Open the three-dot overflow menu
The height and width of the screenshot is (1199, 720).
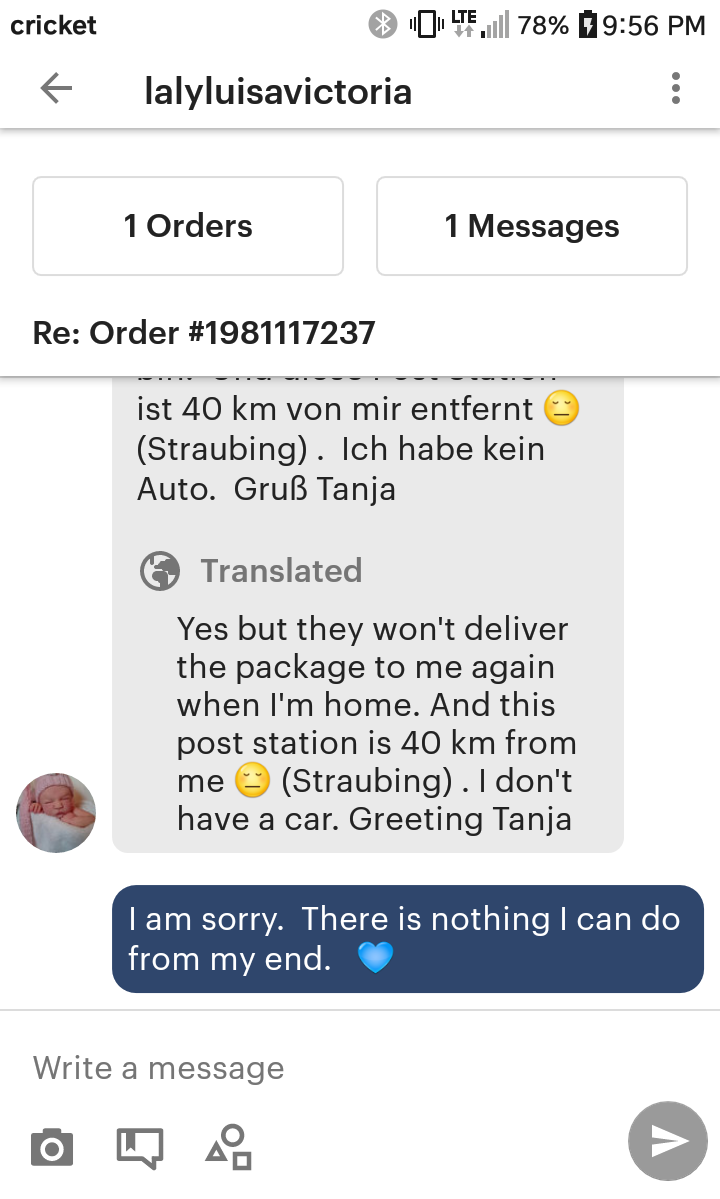pyautogui.click(x=675, y=89)
